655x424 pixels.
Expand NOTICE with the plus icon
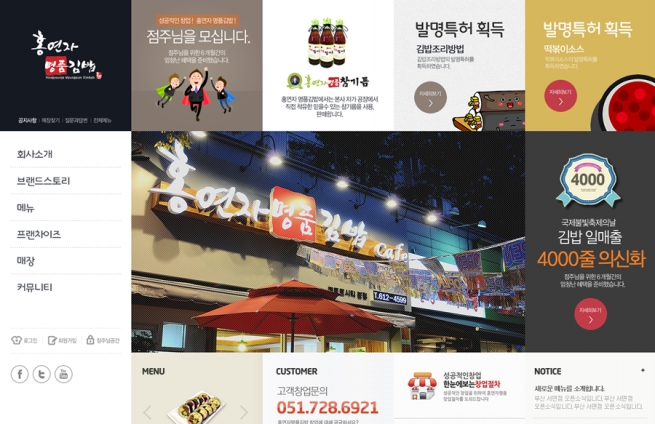(643, 370)
